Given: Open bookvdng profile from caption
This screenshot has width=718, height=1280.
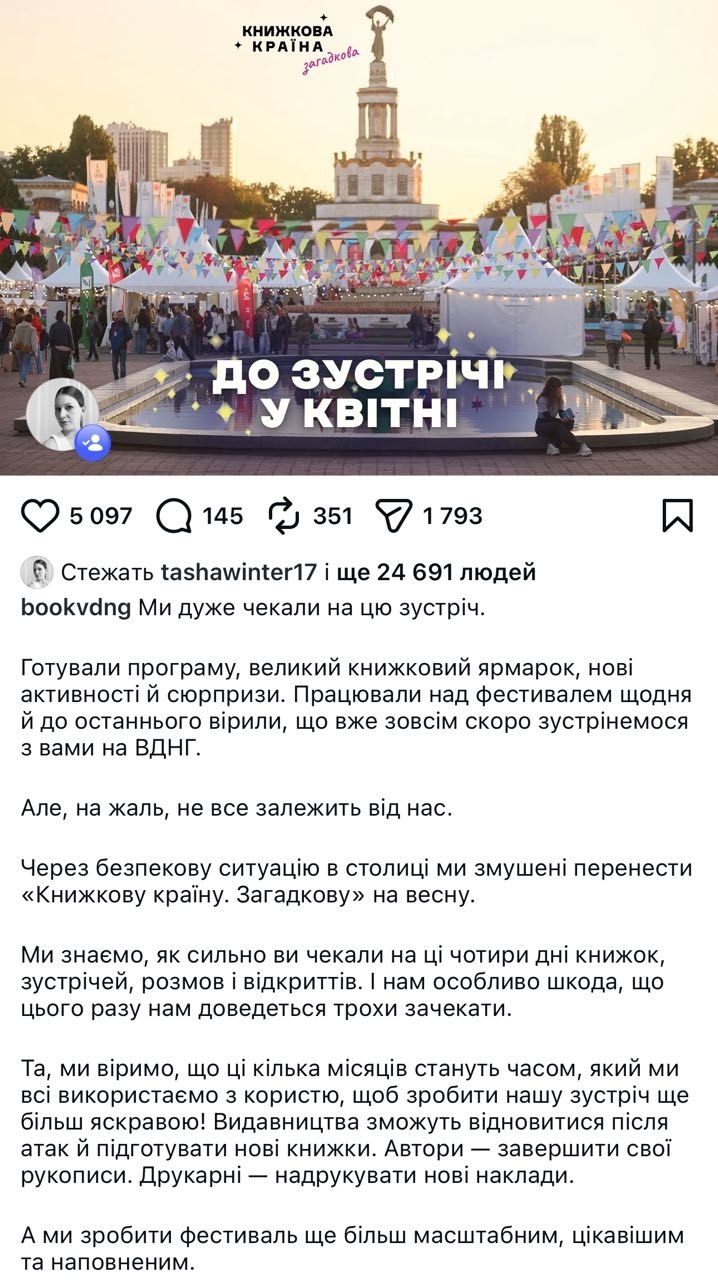Looking at the screenshot, I should coord(76,607).
